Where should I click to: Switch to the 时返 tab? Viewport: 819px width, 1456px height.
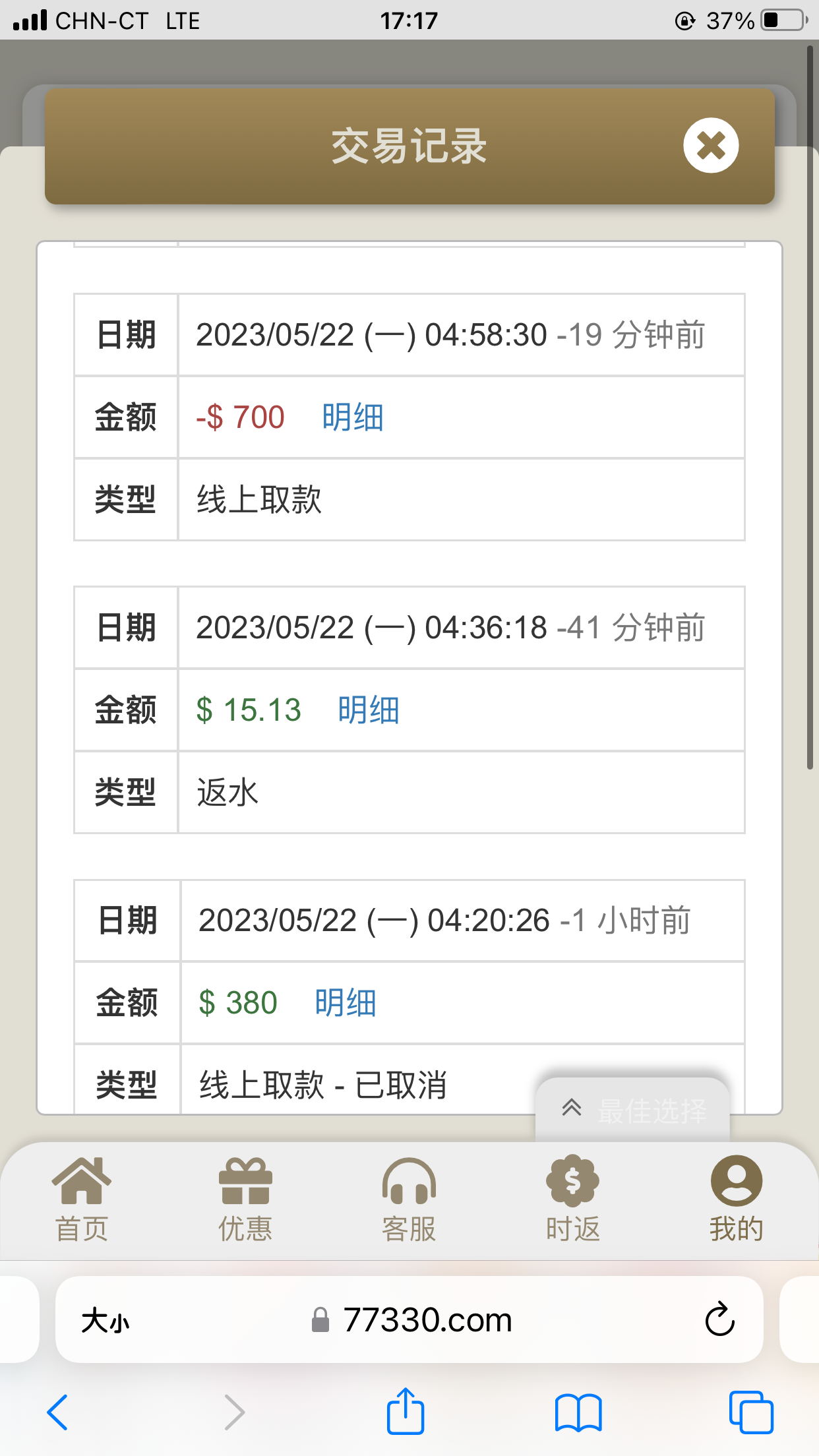point(572,1199)
